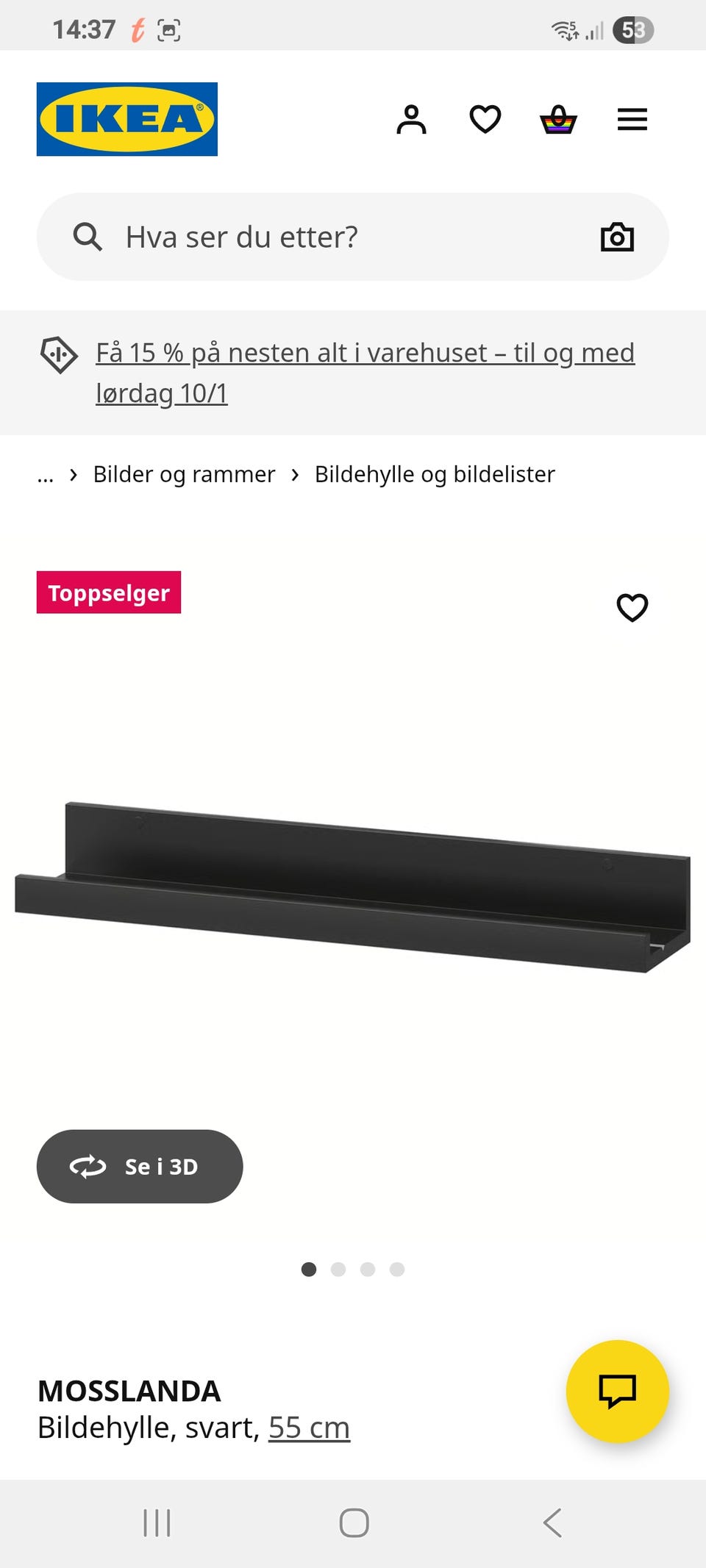The image size is (706, 1568).
Task: Toggle the product as favorite
Action: point(632,608)
